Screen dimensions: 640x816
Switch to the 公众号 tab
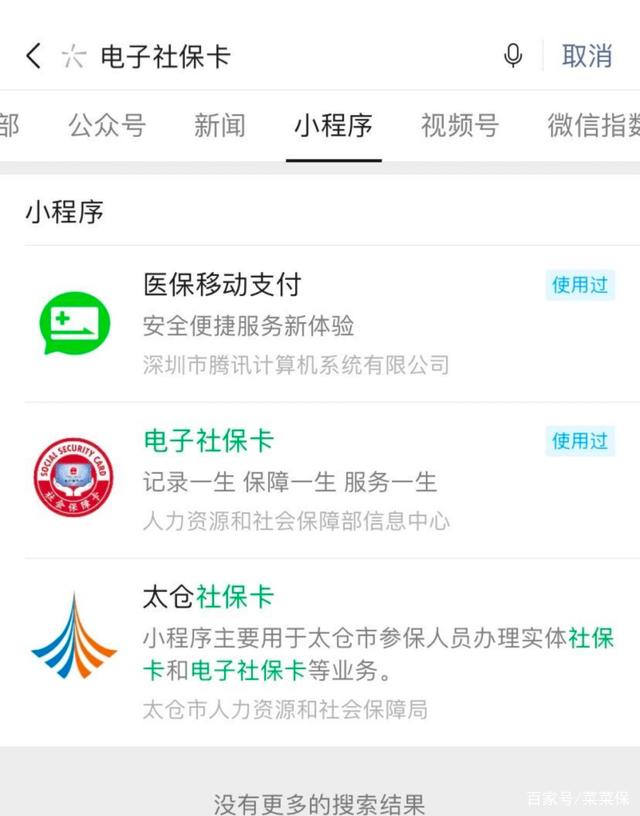click(107, 126)
